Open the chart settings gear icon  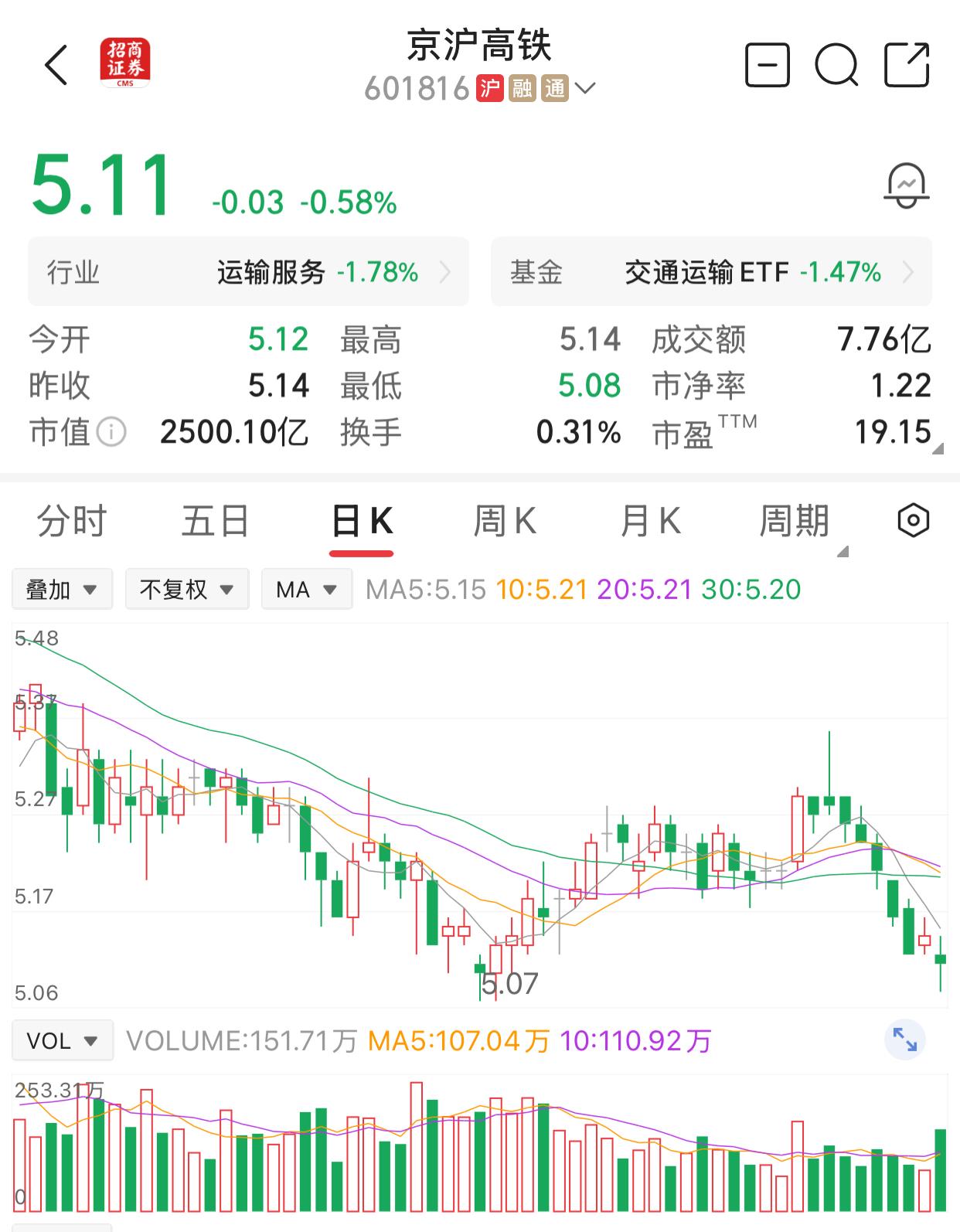tap(913, 521)
